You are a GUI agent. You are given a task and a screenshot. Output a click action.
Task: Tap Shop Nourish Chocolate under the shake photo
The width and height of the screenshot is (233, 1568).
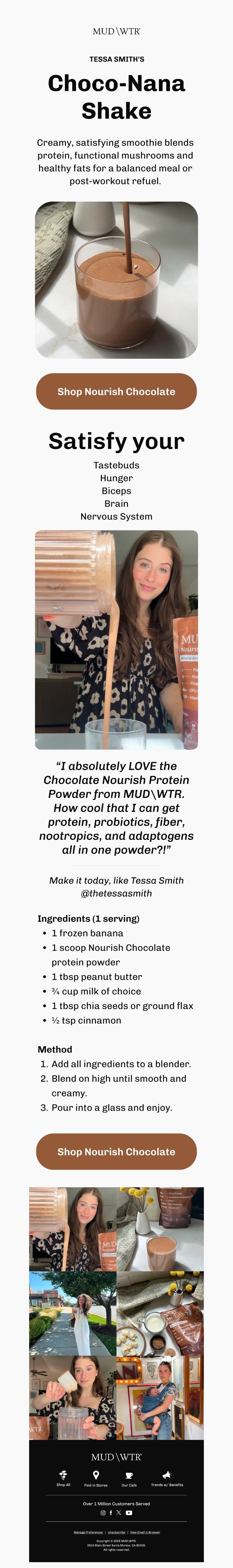[x=116, y=391]
